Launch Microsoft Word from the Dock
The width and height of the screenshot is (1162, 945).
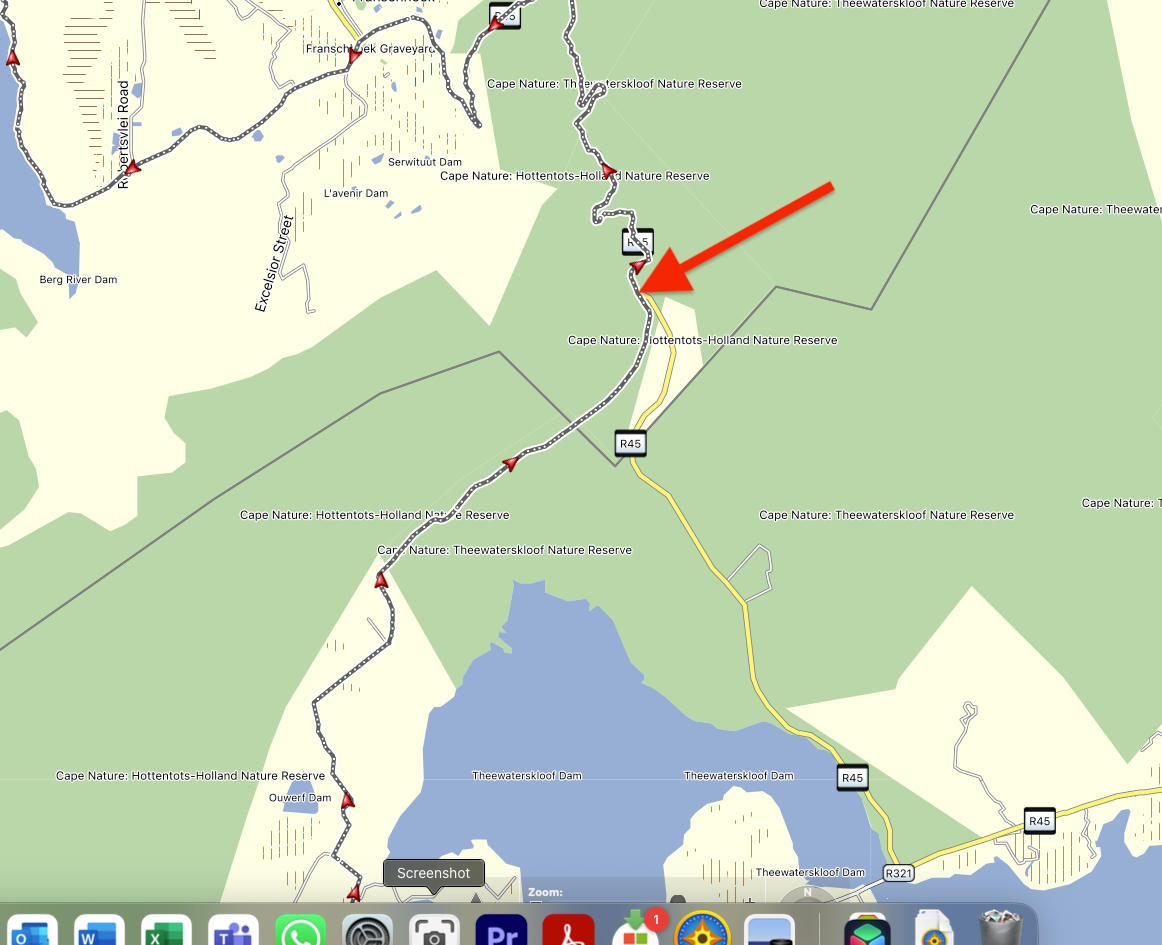point(99,932)
